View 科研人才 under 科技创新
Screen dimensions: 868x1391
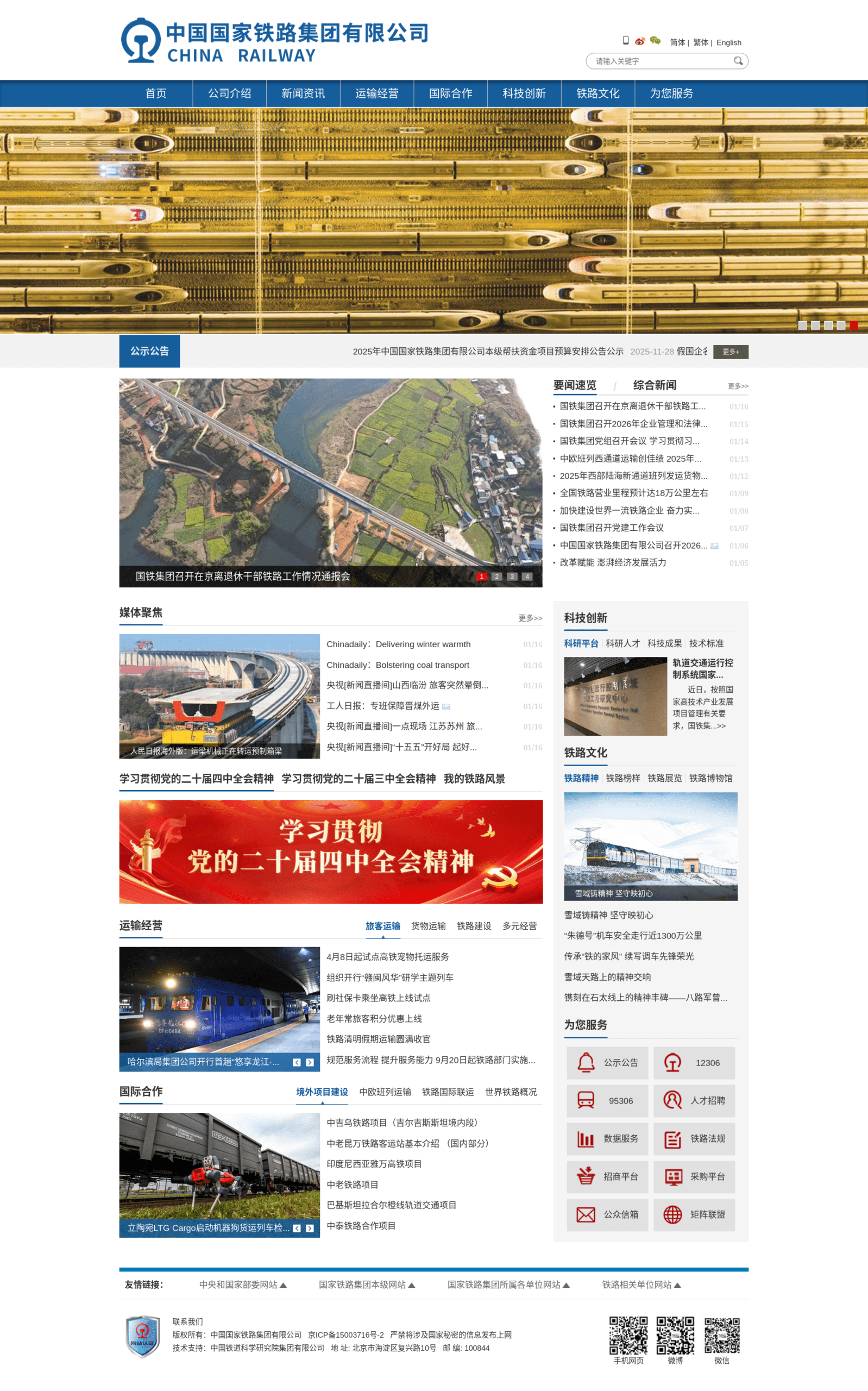tap(622, 643)
